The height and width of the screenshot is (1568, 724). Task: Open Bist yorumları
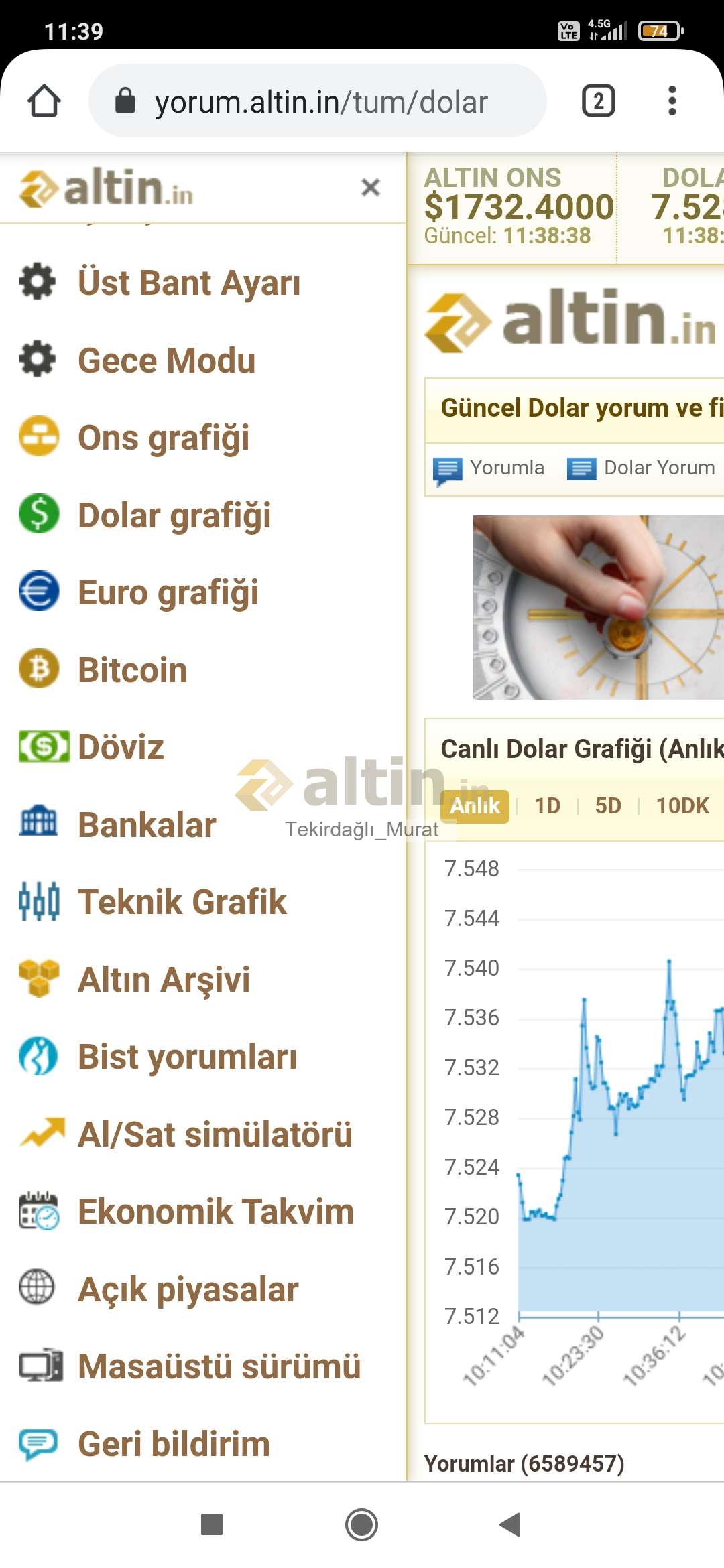[x=188, y=1057]
